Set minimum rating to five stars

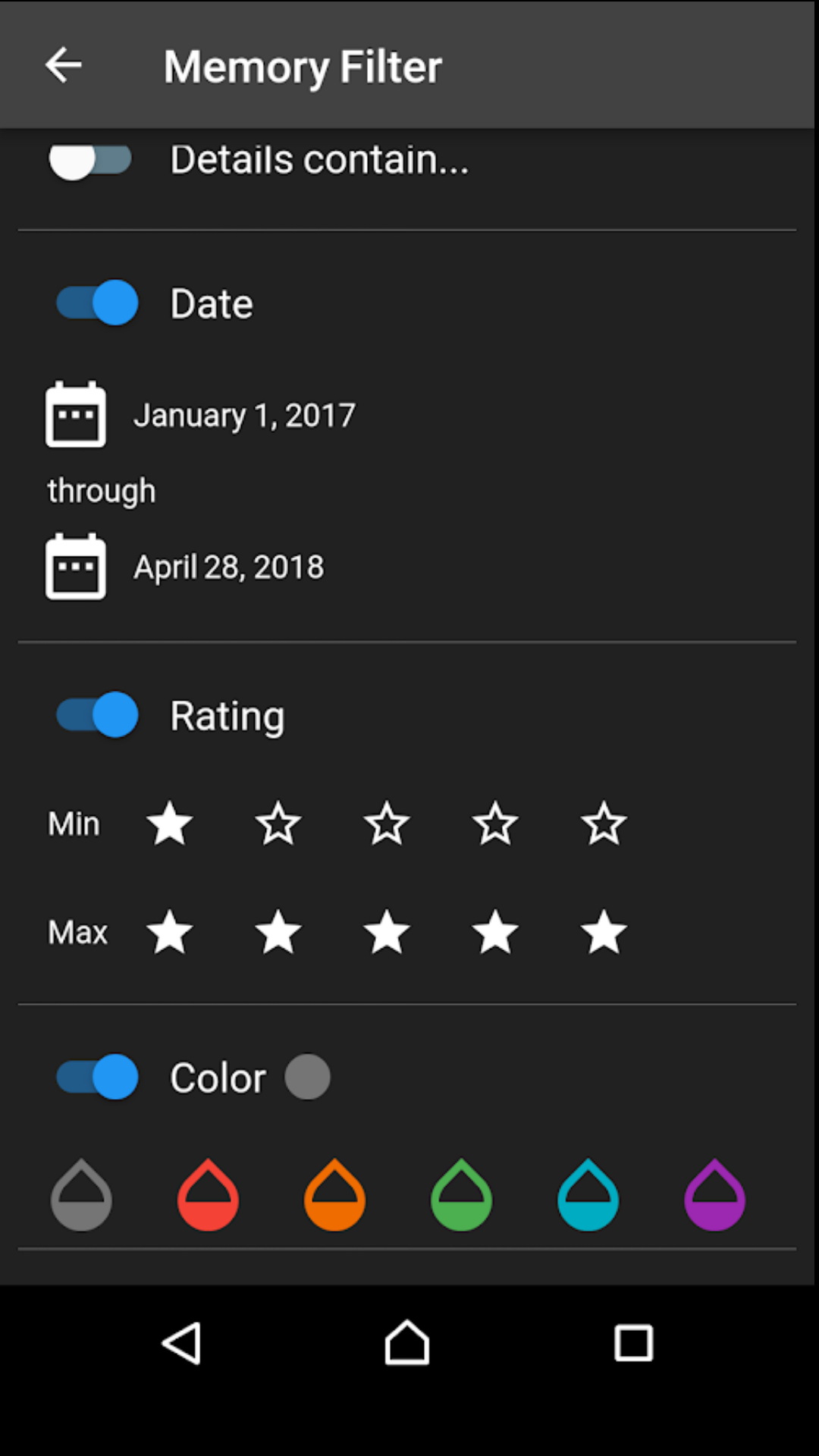coord(604,824)
